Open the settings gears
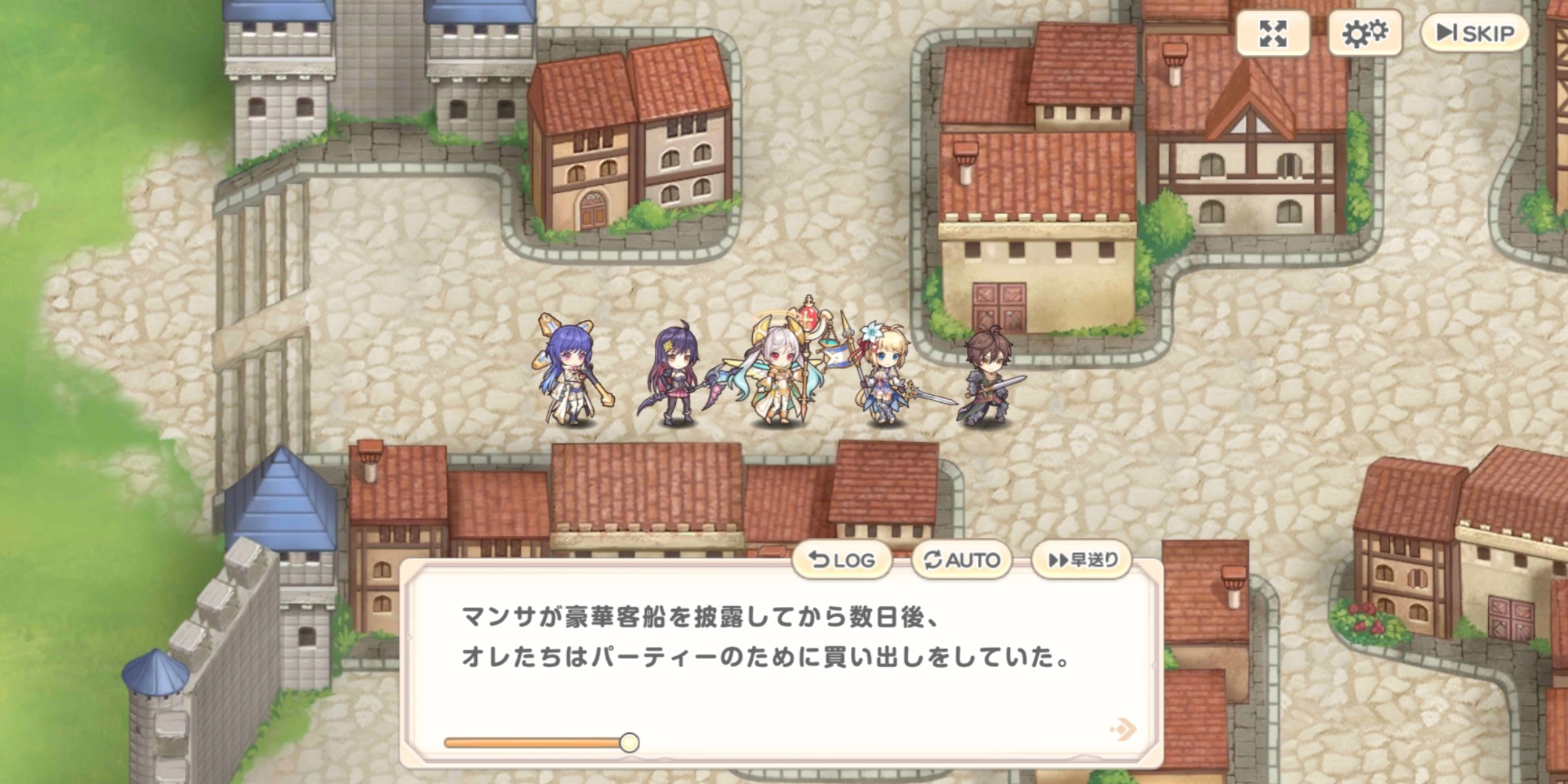Screen dimensions: 1568x784 pyautogui.click(x=1364, y=33)
